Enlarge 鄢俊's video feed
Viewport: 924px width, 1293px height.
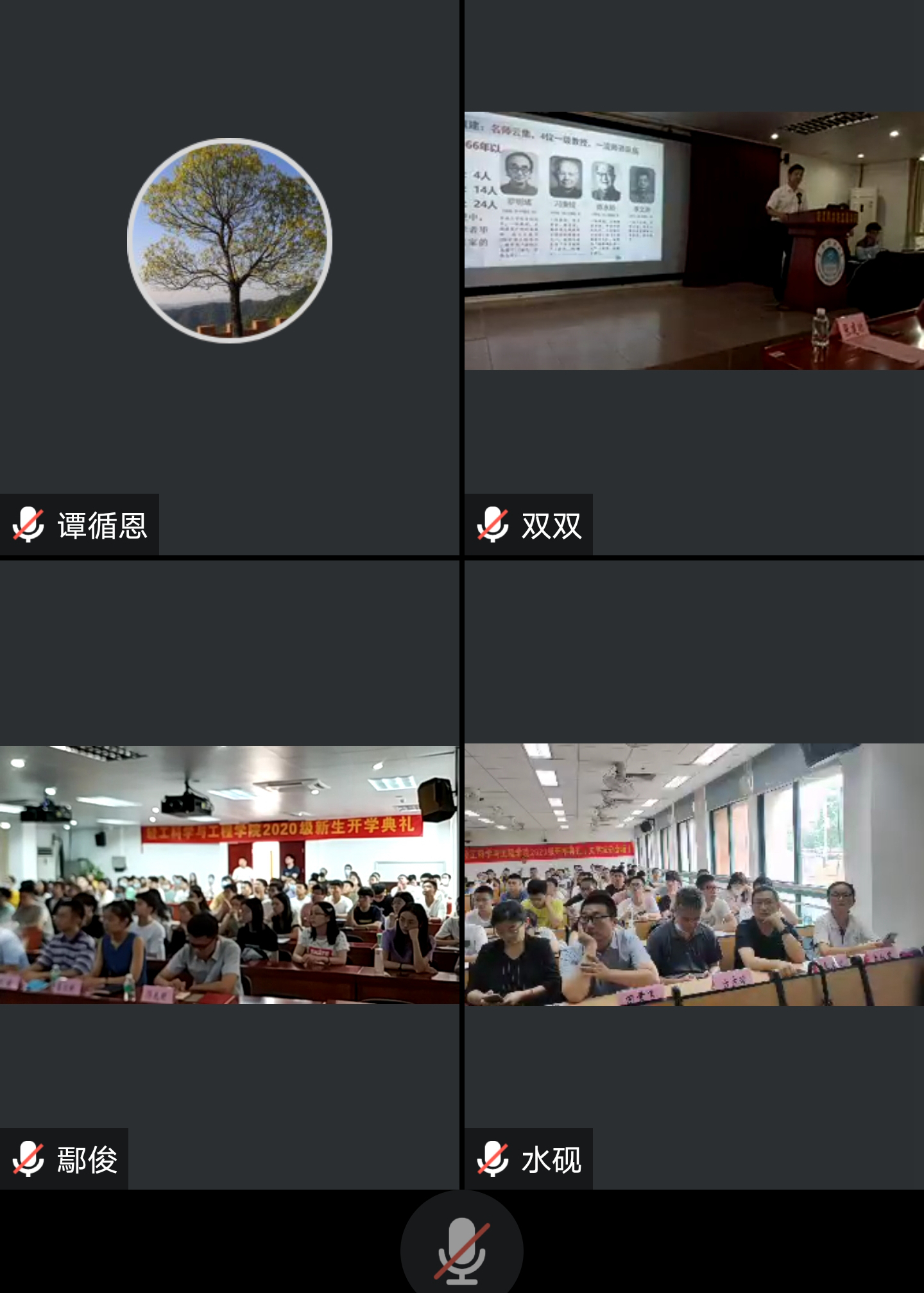[229, 874]
